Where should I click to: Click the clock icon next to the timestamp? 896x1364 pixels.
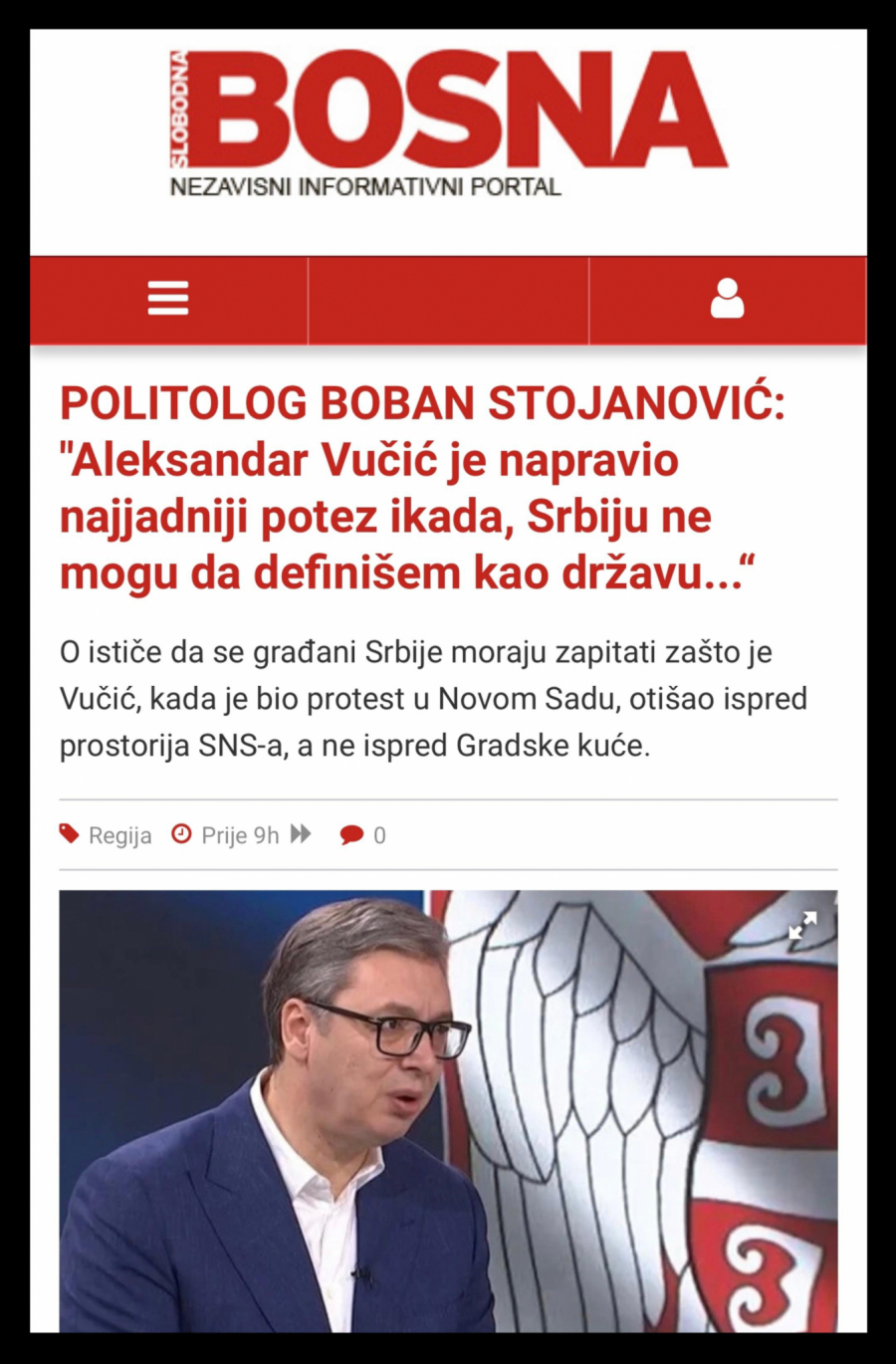pos(180,835)
